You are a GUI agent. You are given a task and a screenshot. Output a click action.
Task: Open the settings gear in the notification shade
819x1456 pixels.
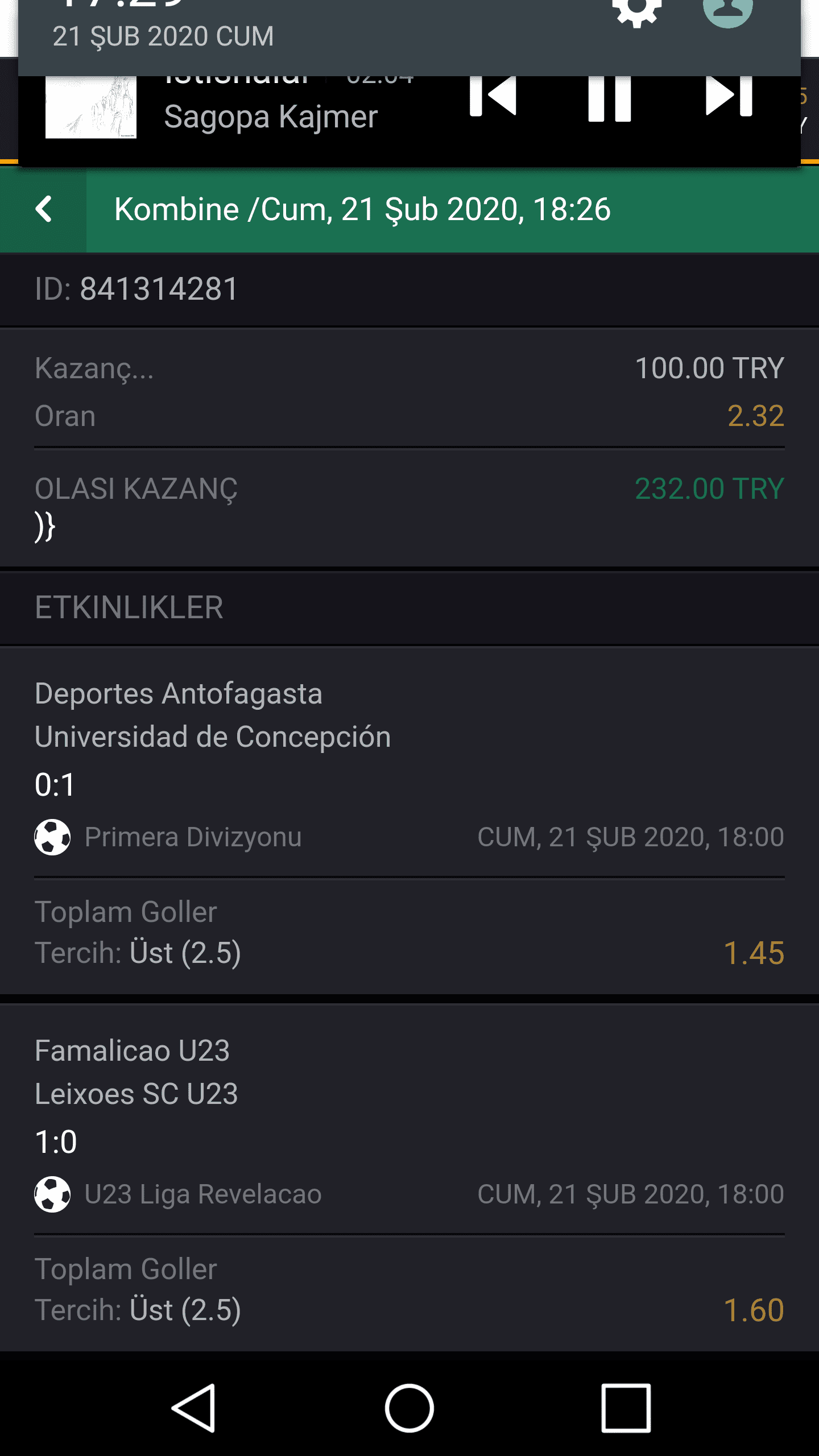click(x=636, y=11)
